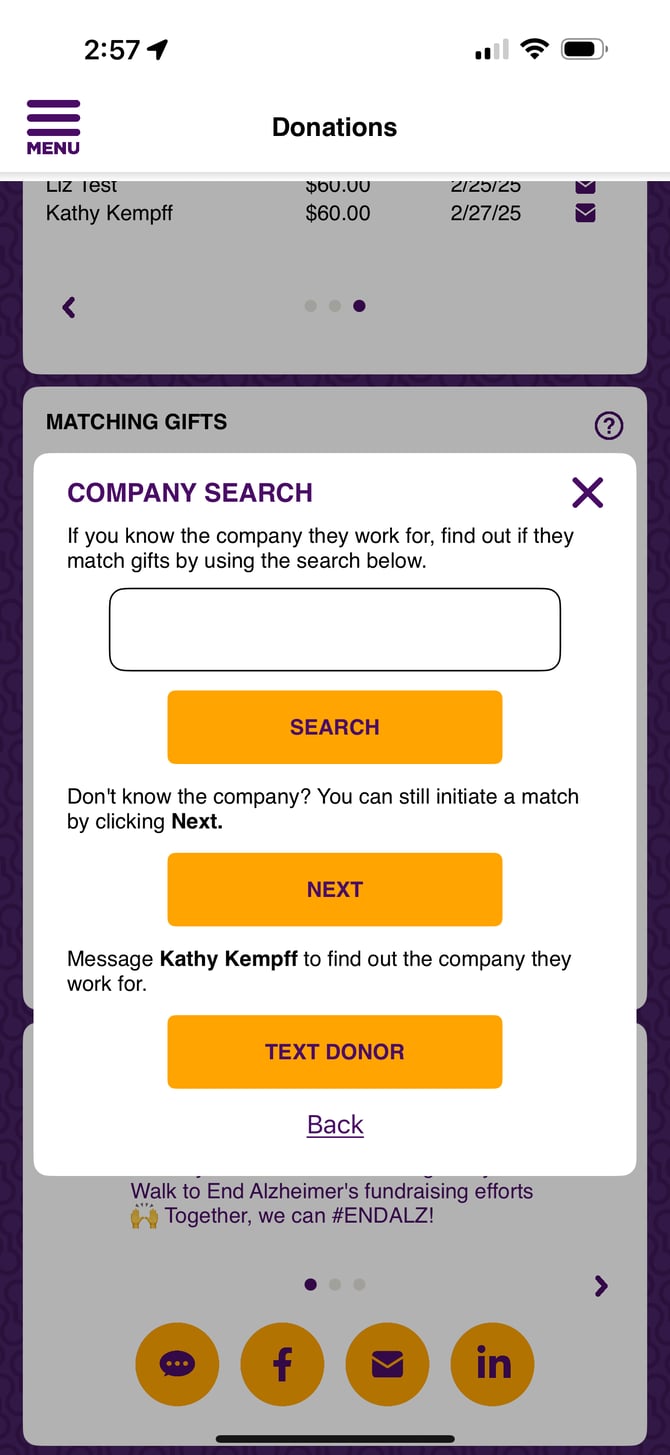This screenshot has height=1455, width=670.
Task: Open the main menu
Action: click(x=53, y=128)
